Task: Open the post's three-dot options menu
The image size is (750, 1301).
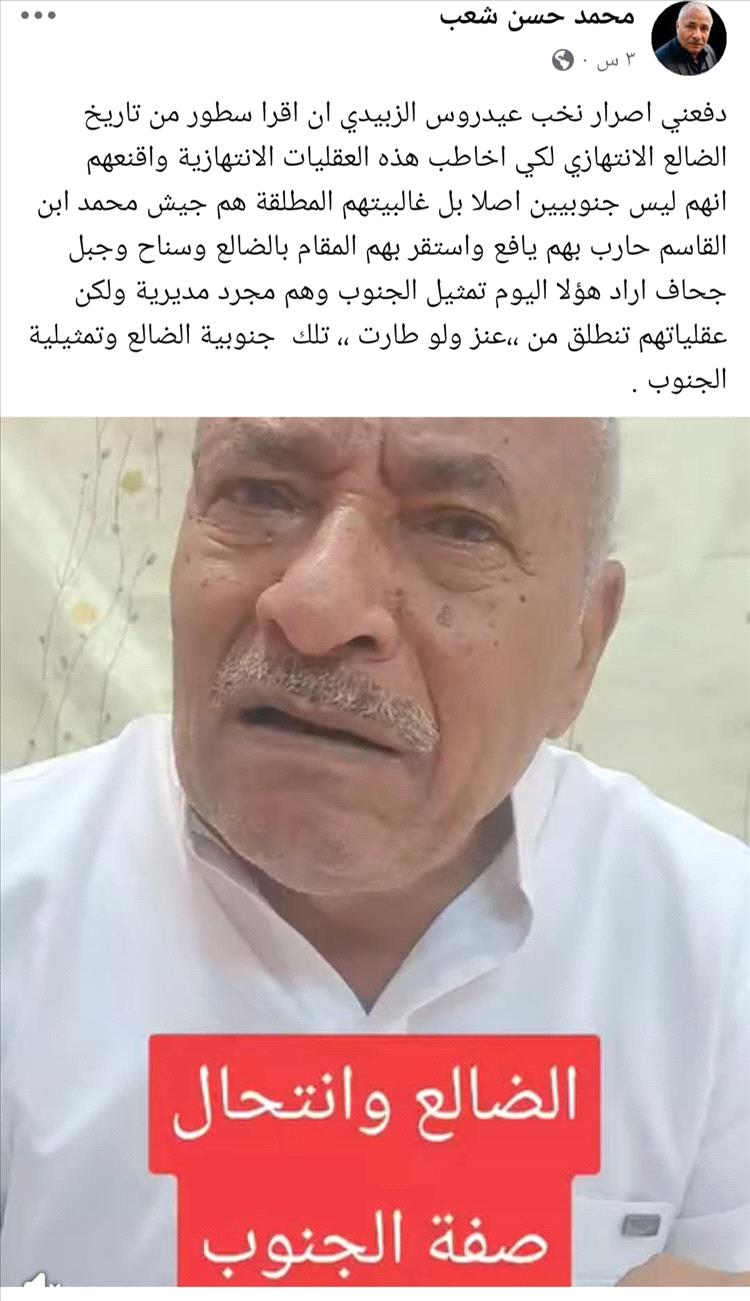Action: point(38,17)
